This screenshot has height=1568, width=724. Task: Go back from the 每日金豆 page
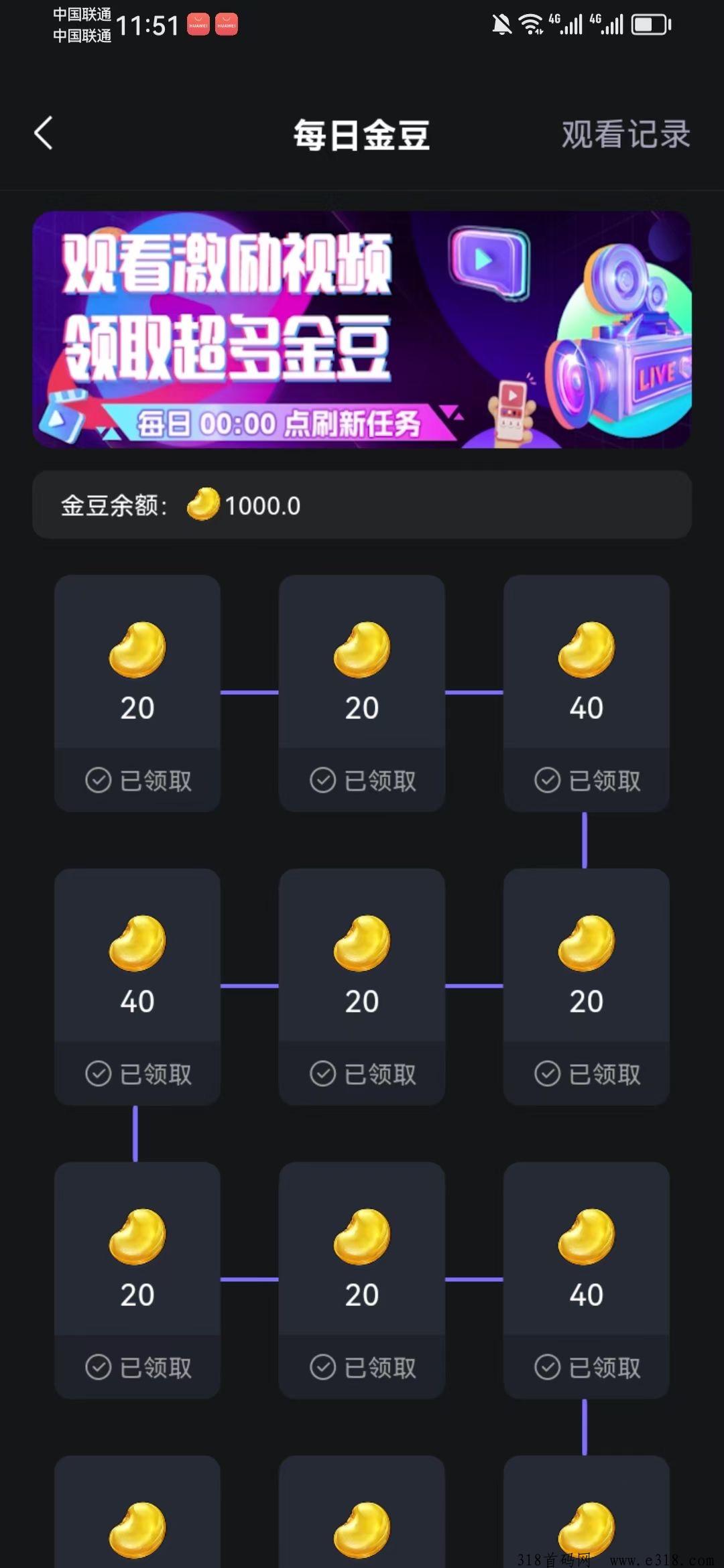click(x=44, y=133)
